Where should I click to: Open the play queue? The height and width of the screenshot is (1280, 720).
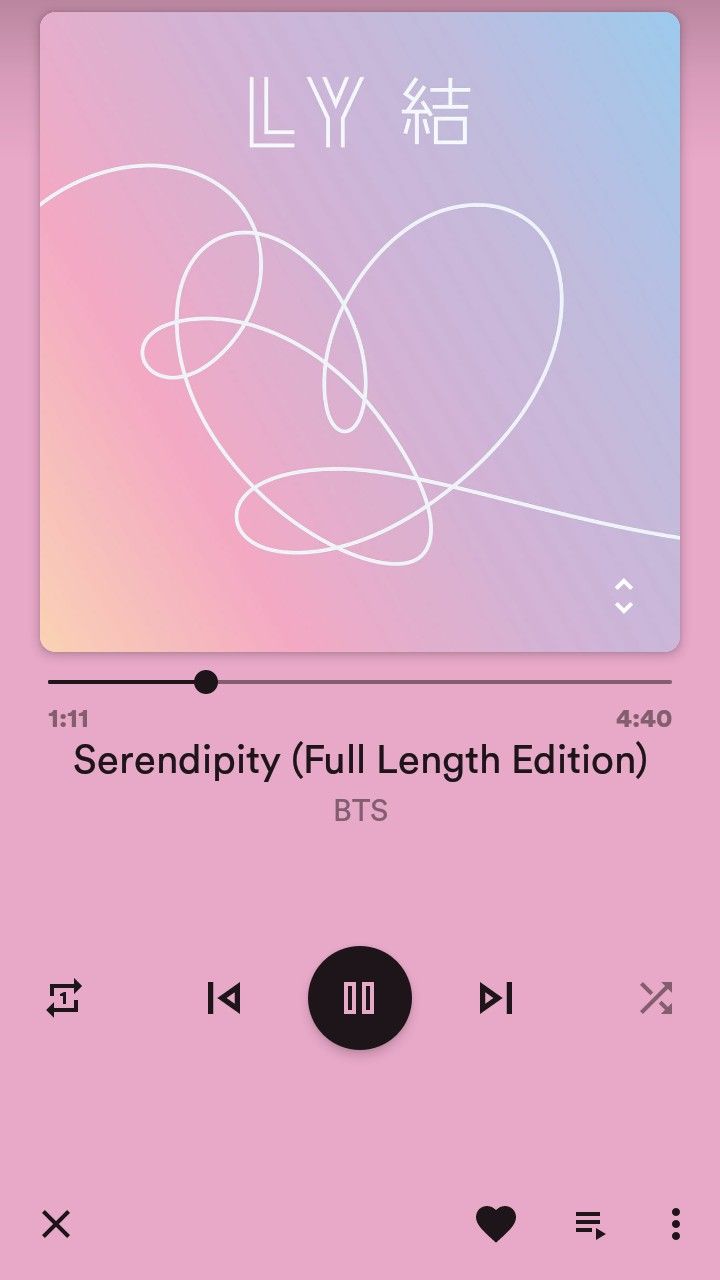590,1224
